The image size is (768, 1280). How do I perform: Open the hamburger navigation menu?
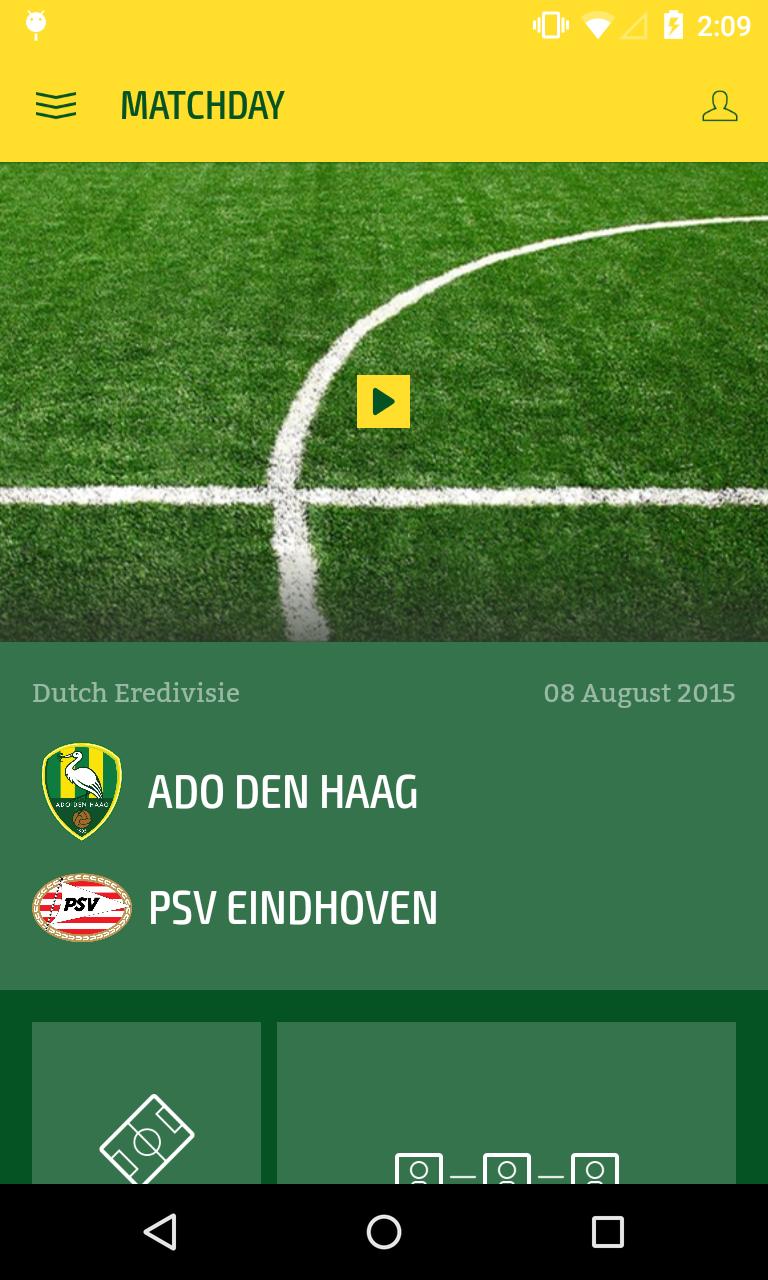tap(56, 105)
